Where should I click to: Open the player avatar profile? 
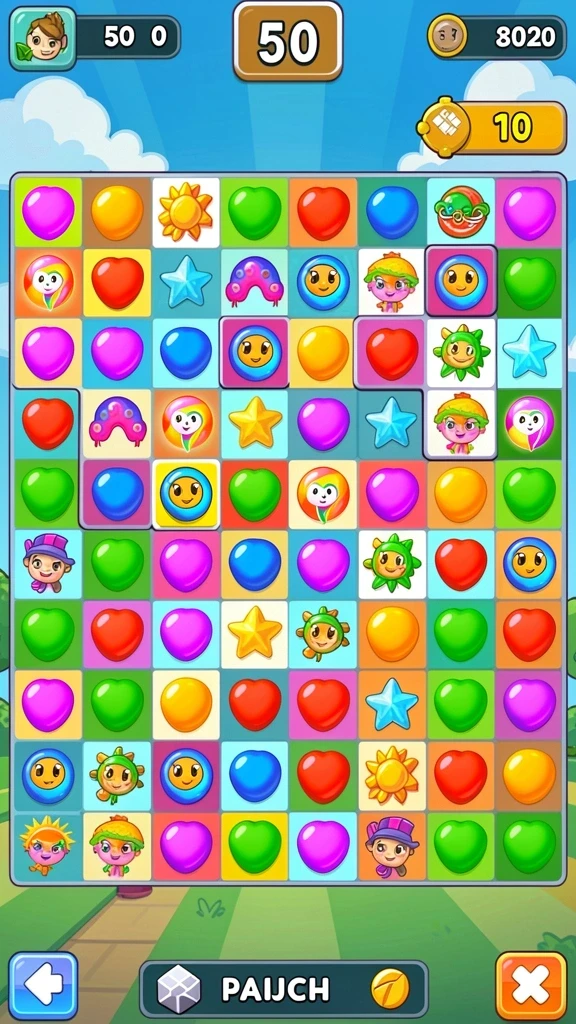pyautogui.click(x=43, y=38)
